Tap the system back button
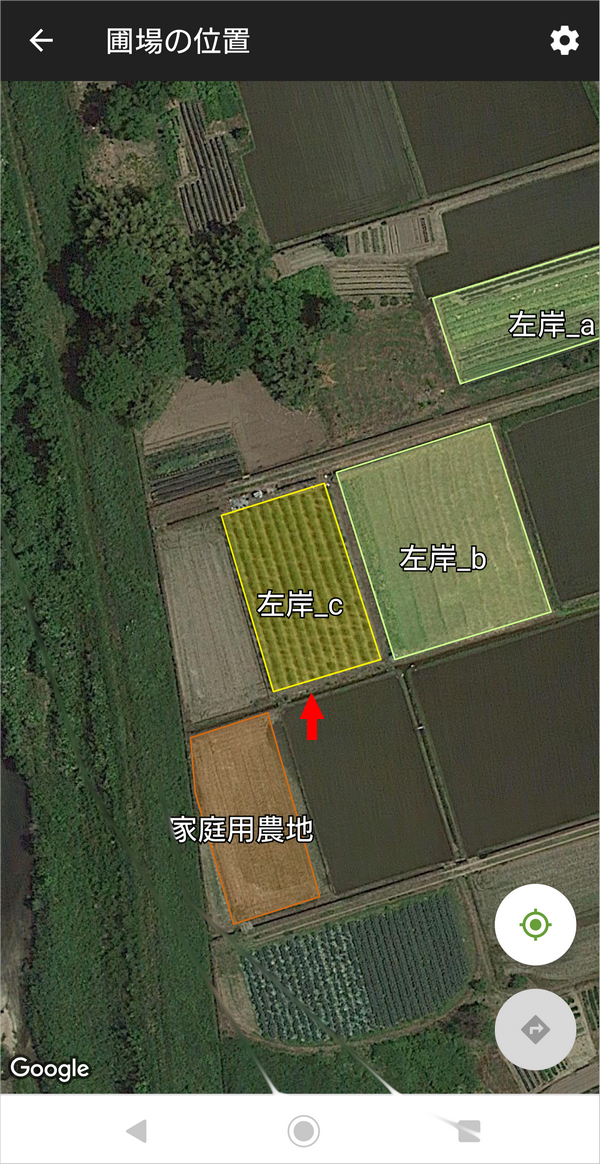Screen dimensions: 600x1164 point(136,1131)
